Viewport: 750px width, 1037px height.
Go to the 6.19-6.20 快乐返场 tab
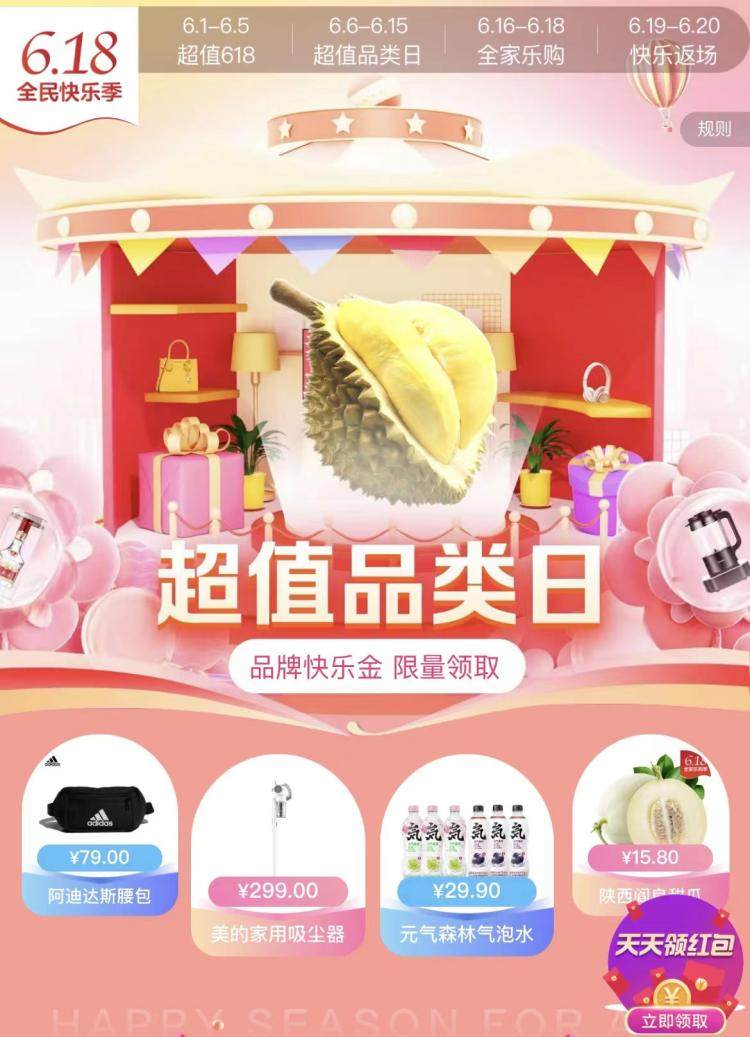pyautogui.click(x=673, y=40)
